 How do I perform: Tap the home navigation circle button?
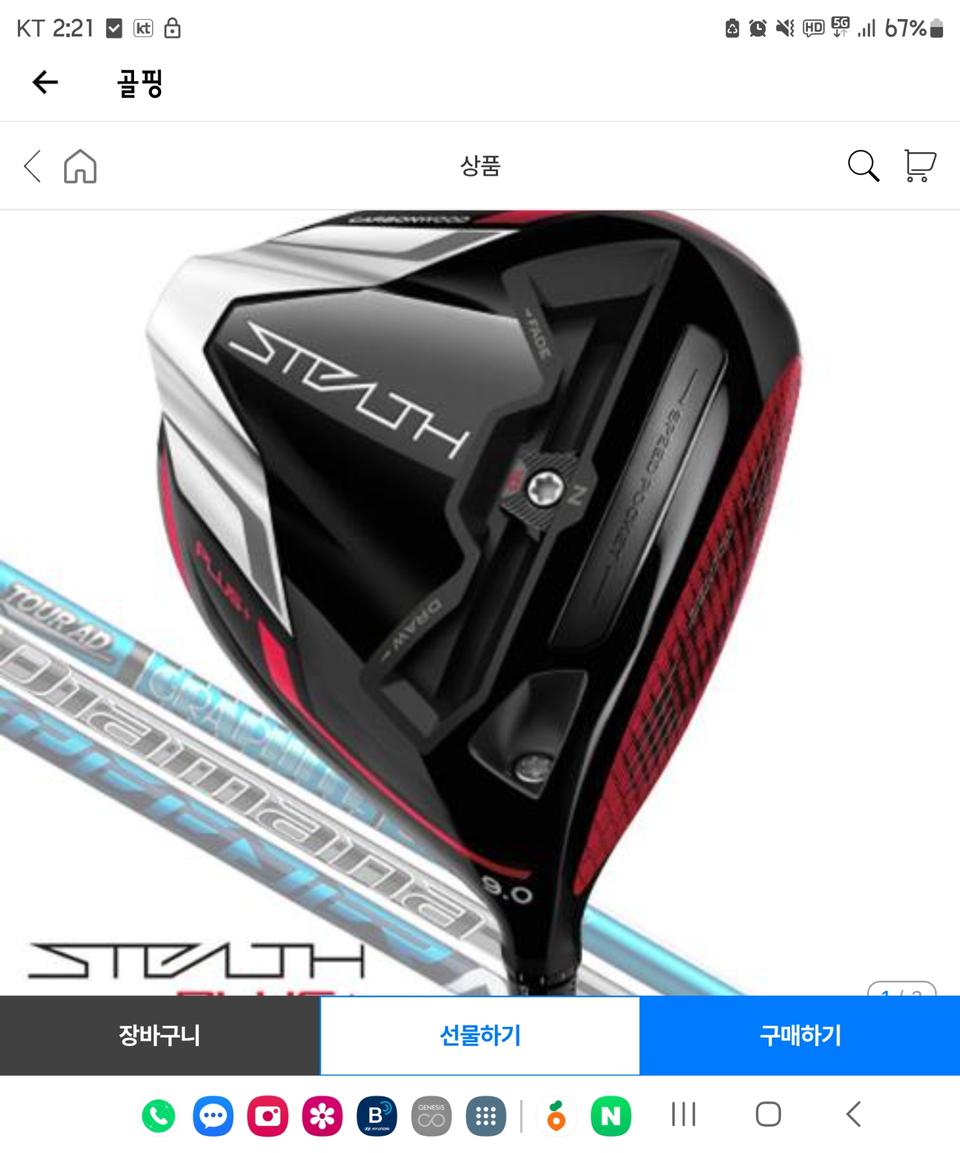point(768,1115)
